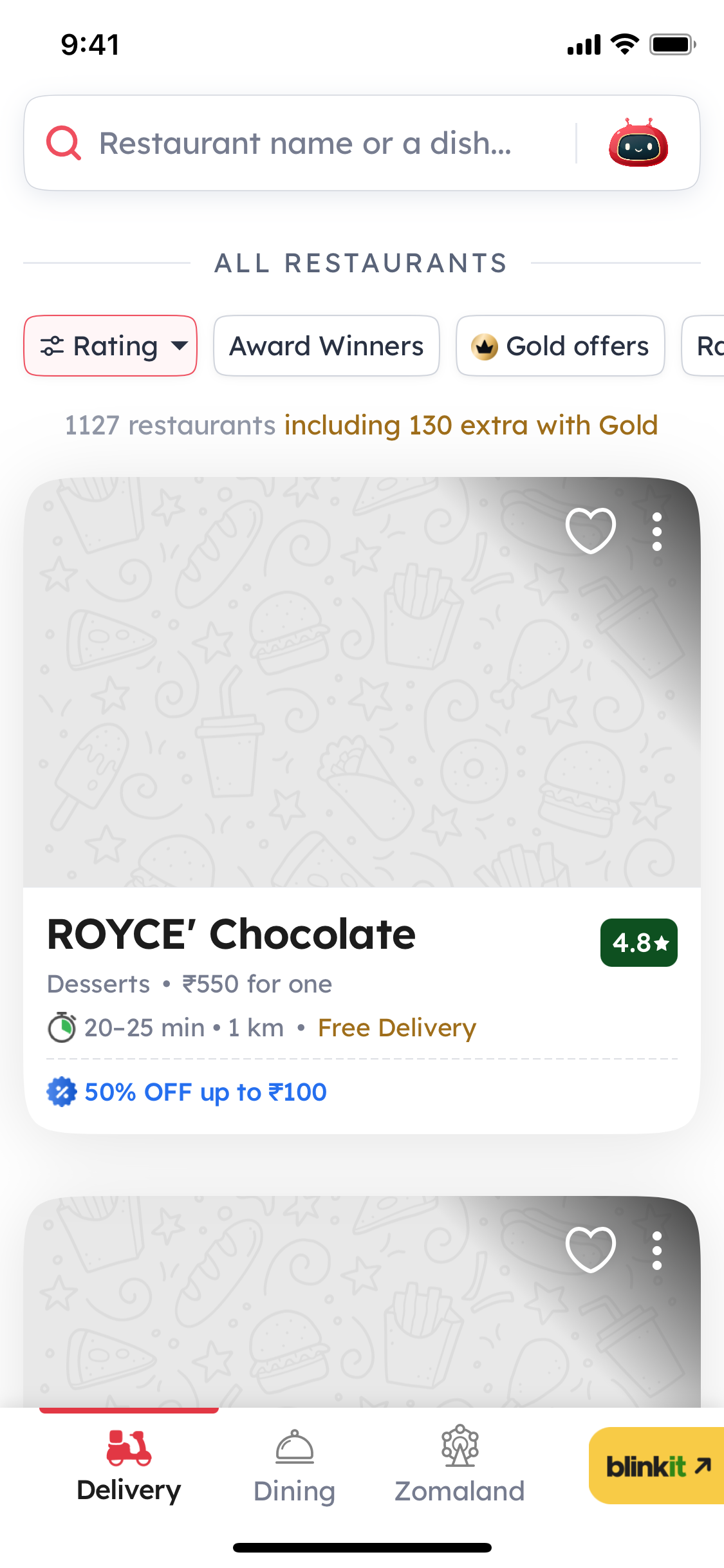Open the red robot assistant icon
The image size is (724, 1568).
pos(638,143)
